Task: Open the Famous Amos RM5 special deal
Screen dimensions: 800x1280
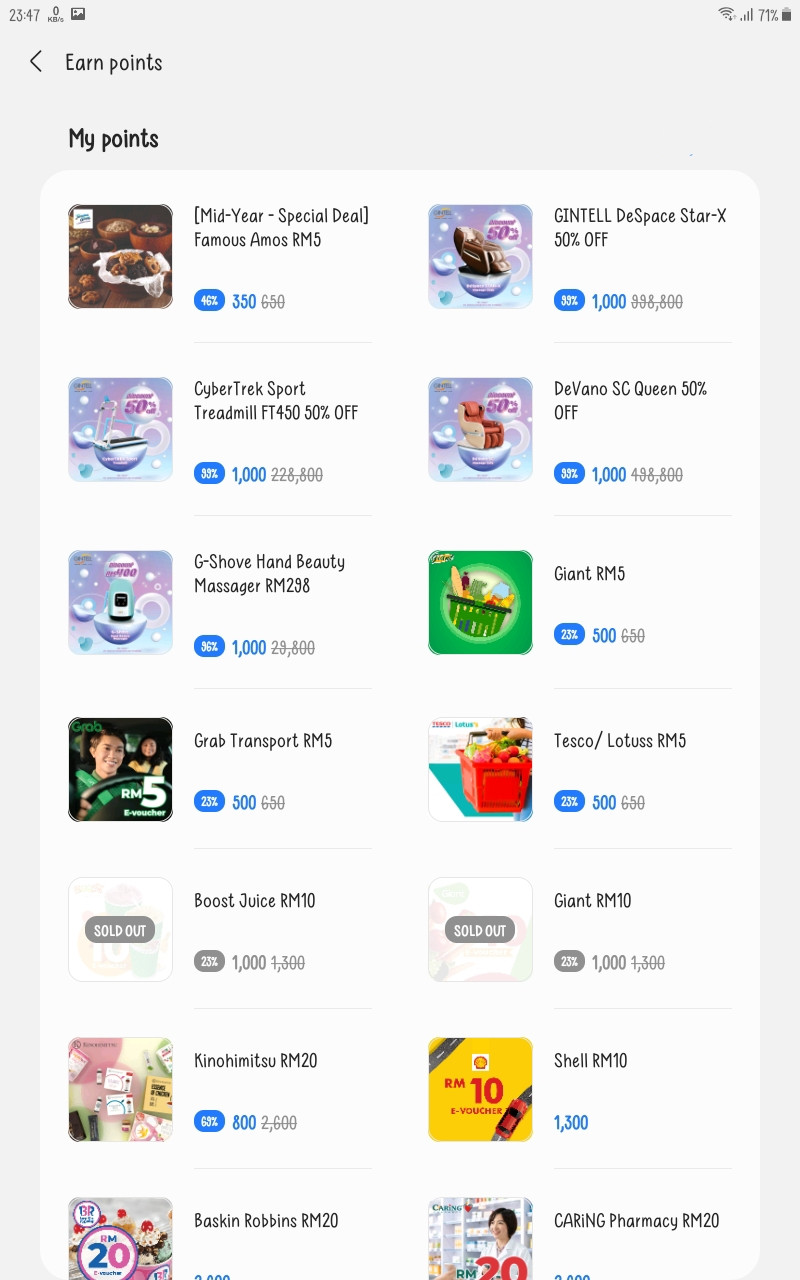Action: 220,257
